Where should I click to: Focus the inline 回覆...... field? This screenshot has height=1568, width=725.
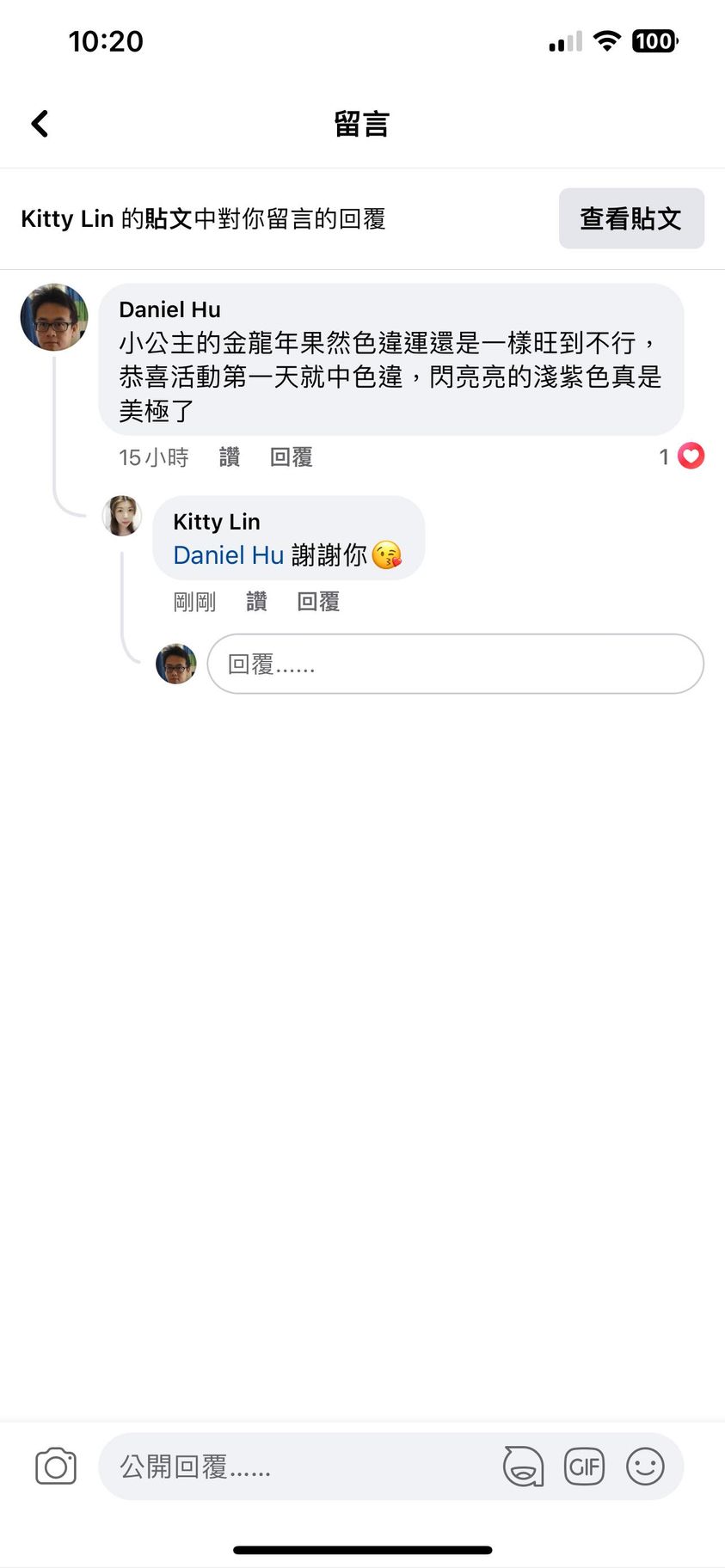[455, 664]
